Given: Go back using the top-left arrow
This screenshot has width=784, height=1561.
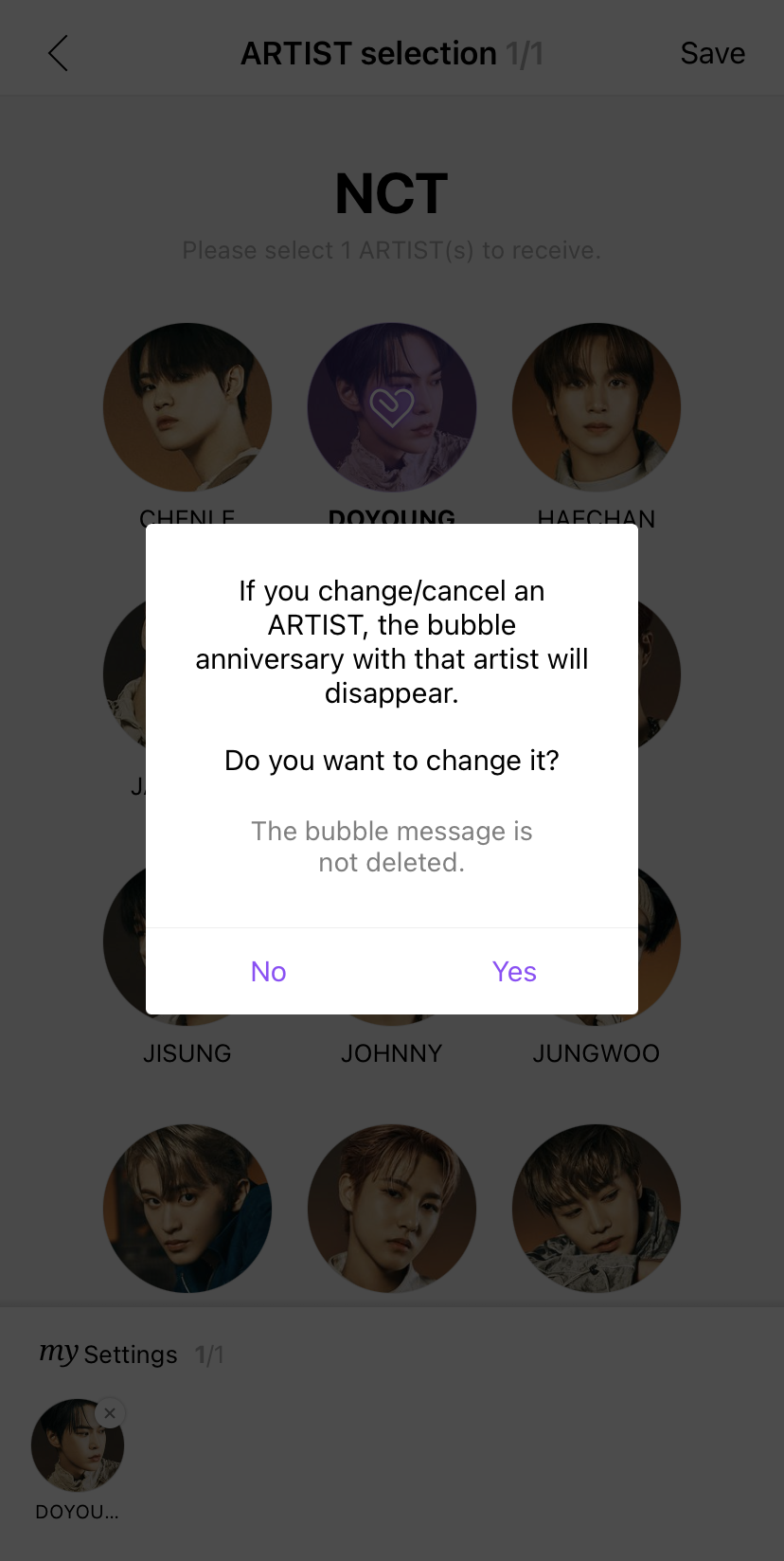Looking at the screenshot, I should tap(59, 54).
